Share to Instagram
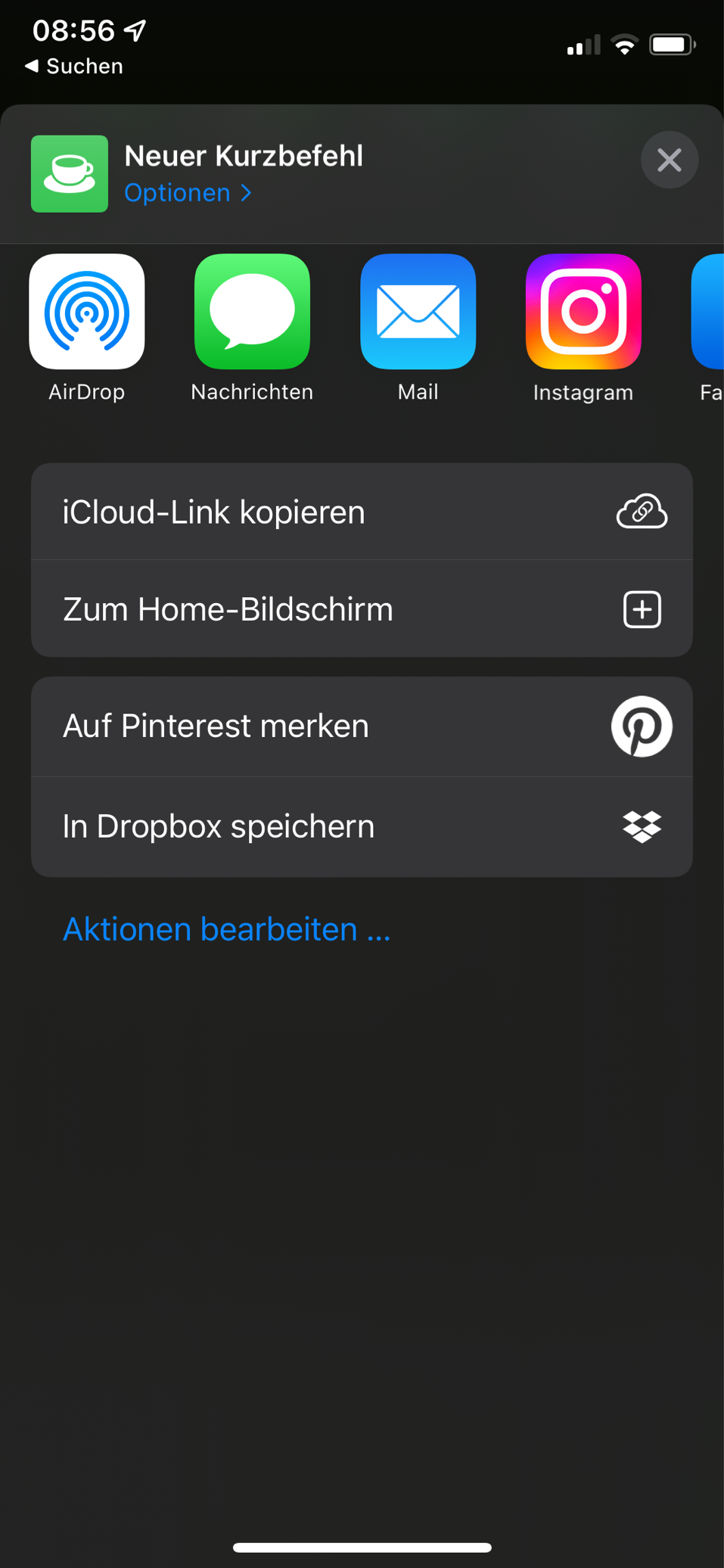 pyautogui.click(x=583, y=312)
